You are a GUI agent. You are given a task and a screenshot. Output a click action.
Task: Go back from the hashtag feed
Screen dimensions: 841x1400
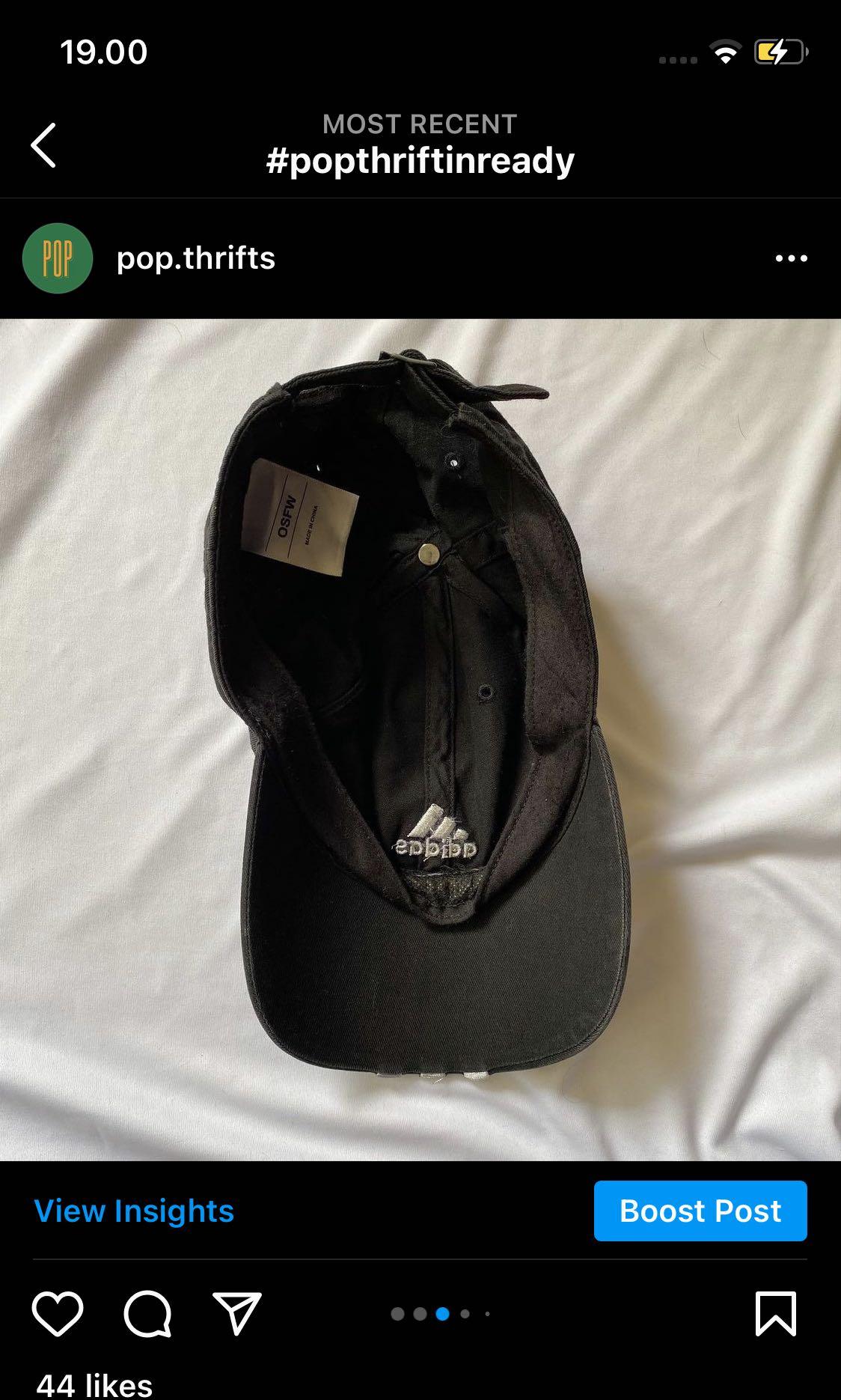click(x=43, y=145)
